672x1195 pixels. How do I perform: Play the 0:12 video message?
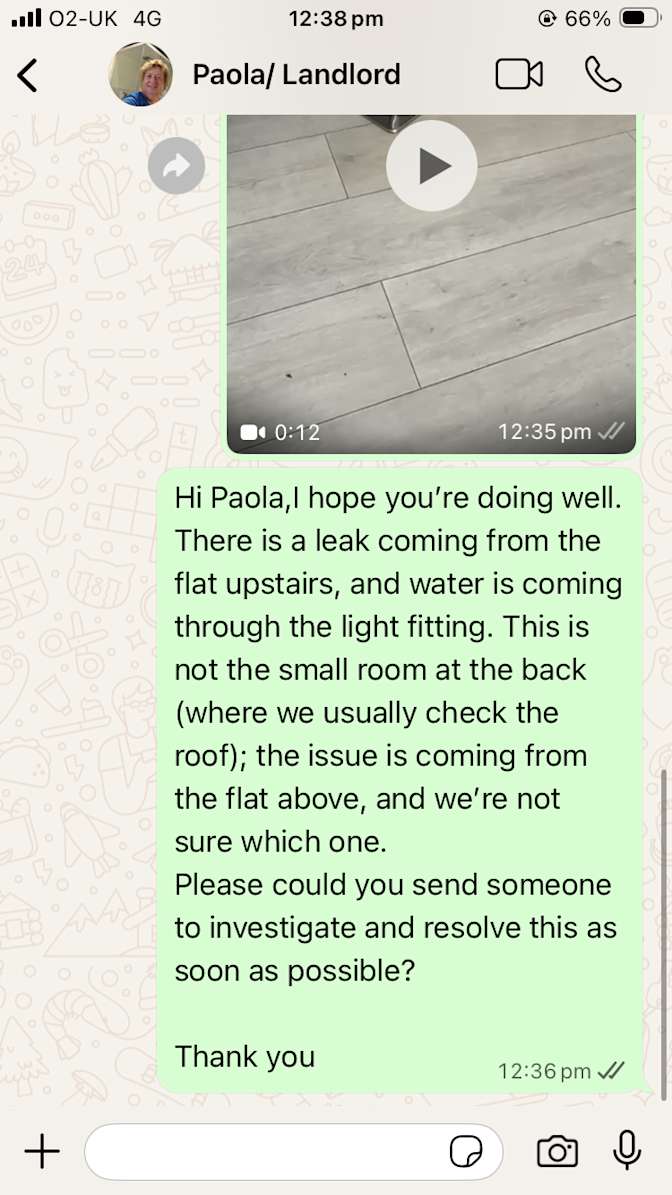(432, 165)
